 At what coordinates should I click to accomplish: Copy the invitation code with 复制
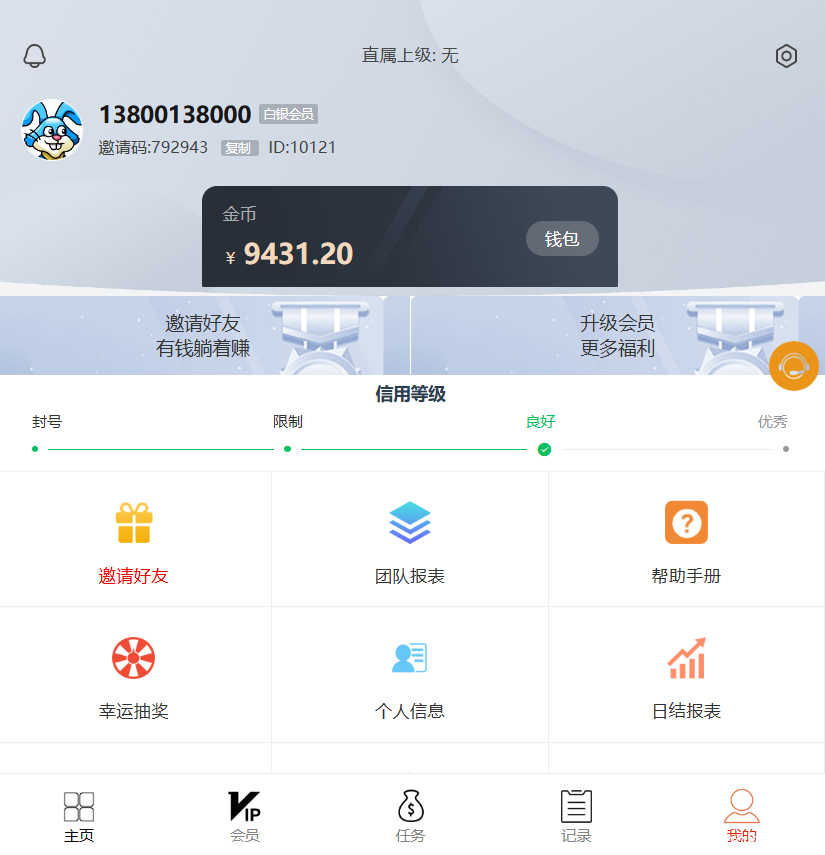coord(239,148)
